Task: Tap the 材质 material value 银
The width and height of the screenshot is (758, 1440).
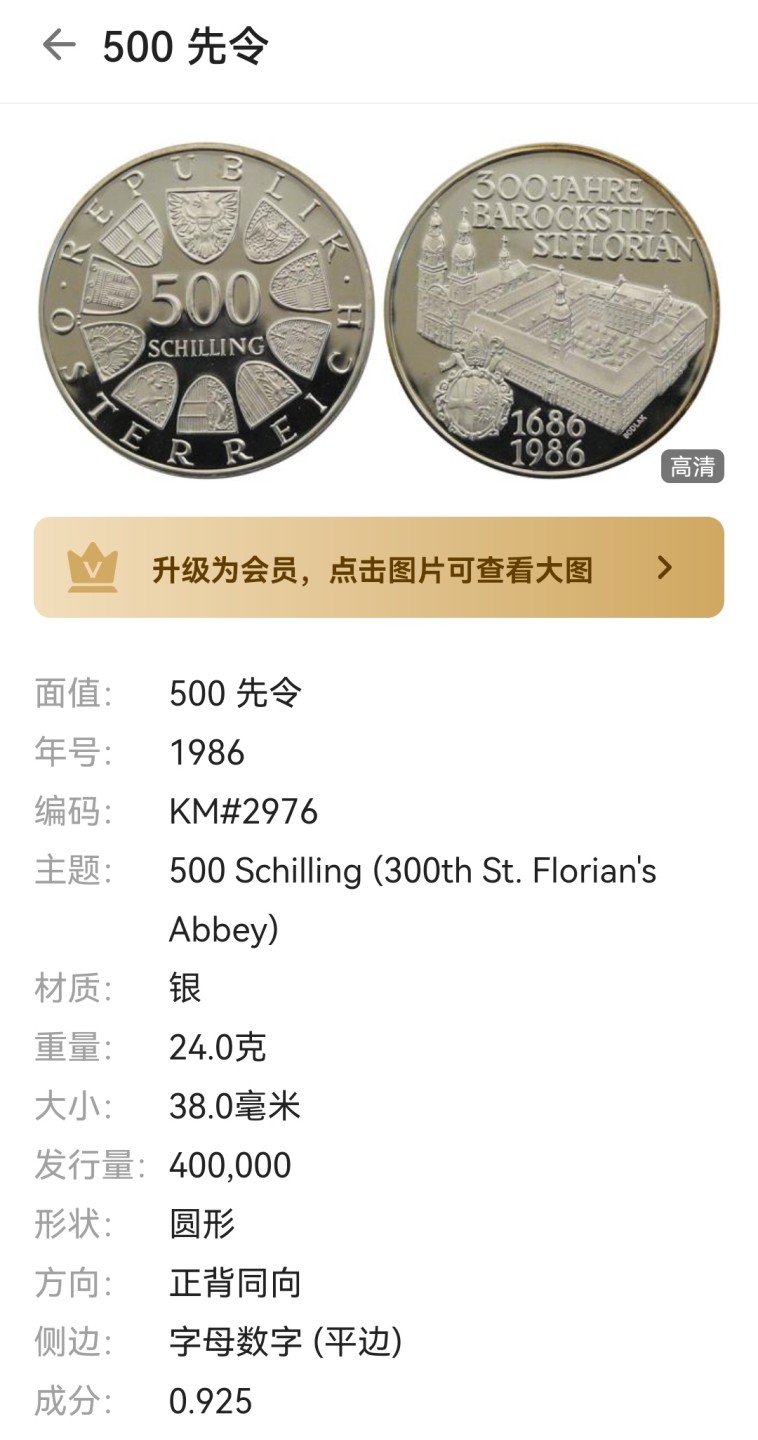Action: (183, 987)
